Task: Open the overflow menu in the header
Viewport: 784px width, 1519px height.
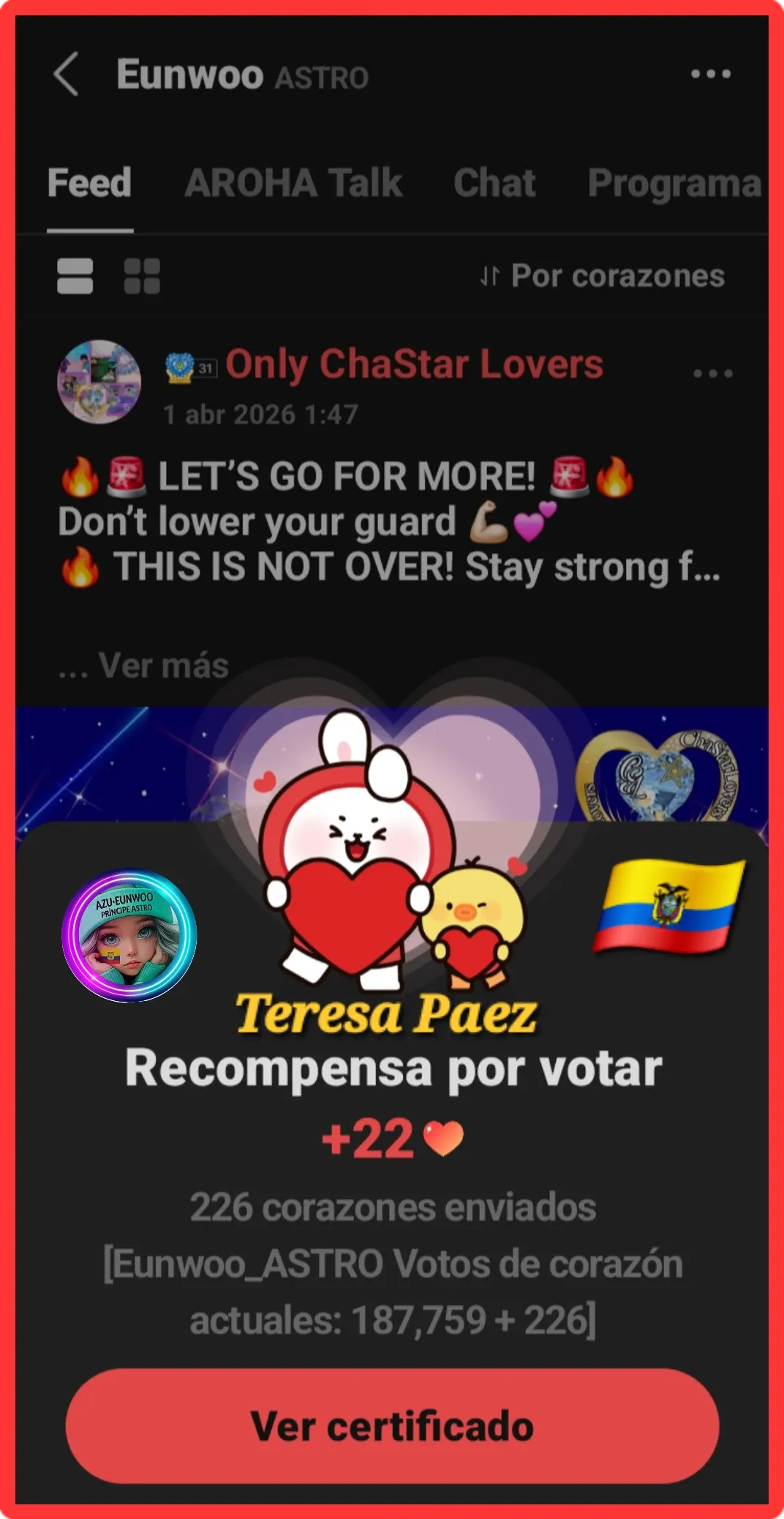Action: coord(710,75)
